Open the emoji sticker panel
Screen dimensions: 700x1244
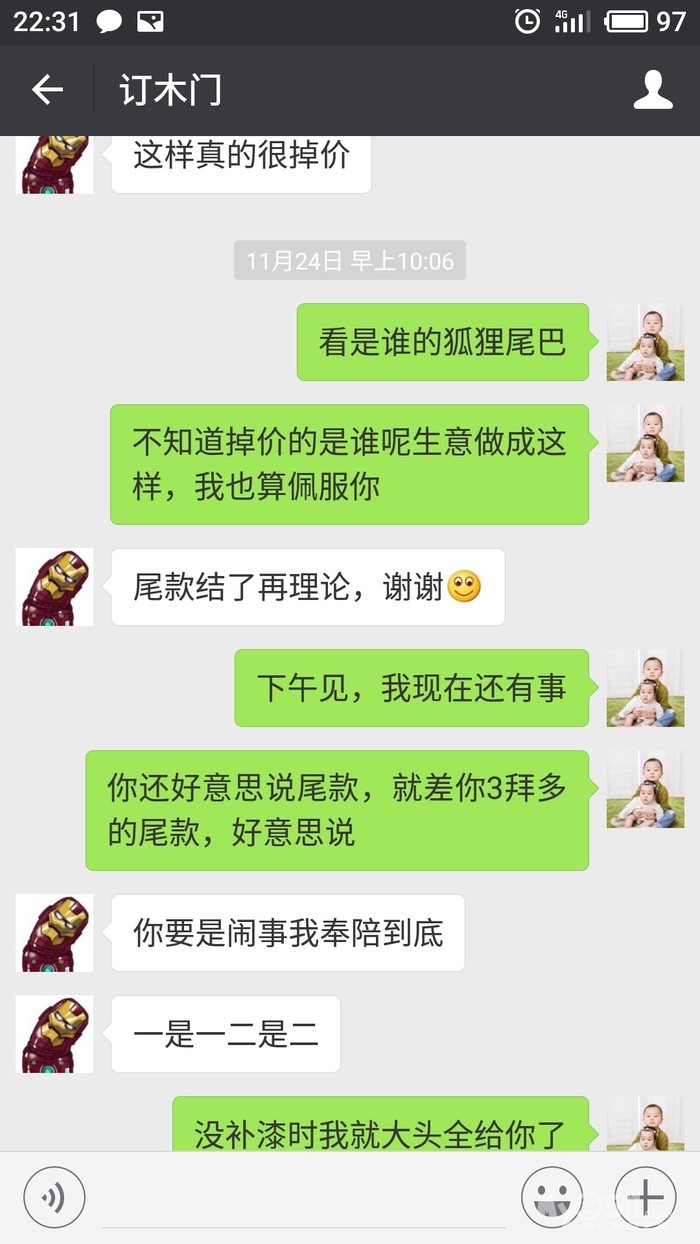click(x=552, y=1196)
